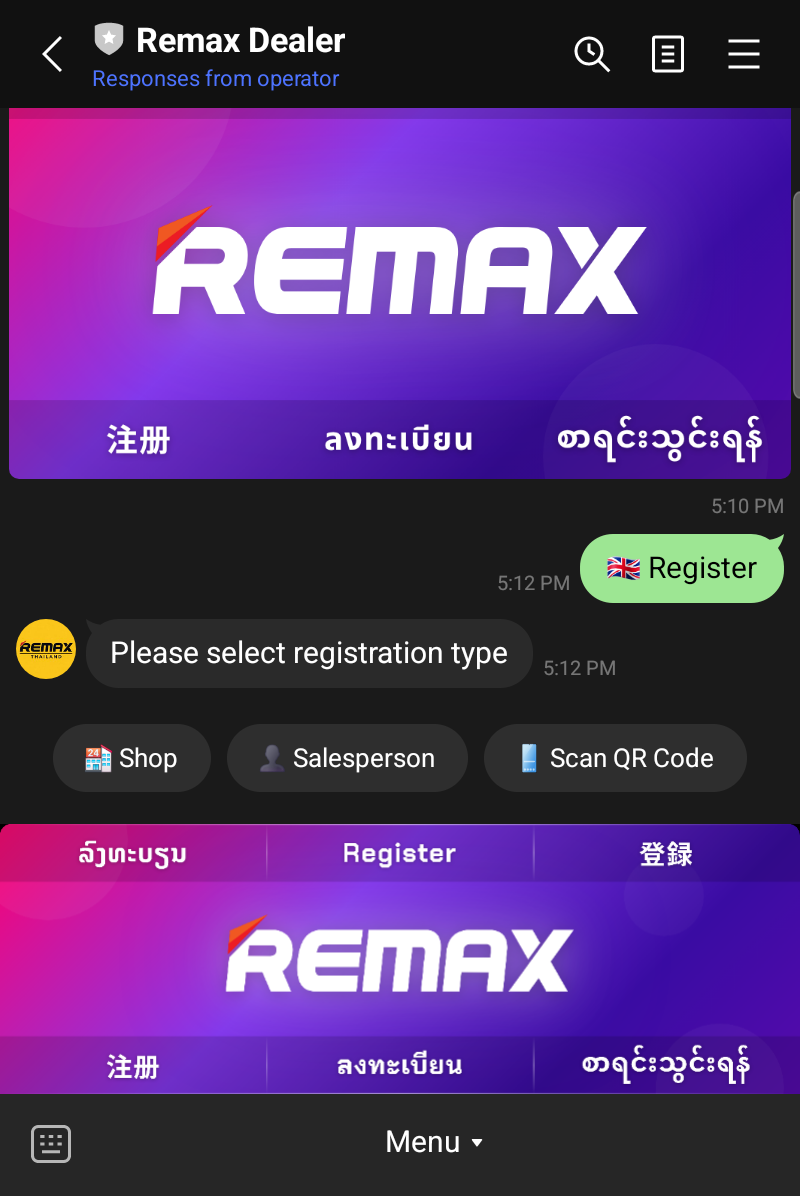Tap the Lao ລົງທະບຽນ registration option
This screenshot has height=1196, width=800.
click(x=131, y=852)
